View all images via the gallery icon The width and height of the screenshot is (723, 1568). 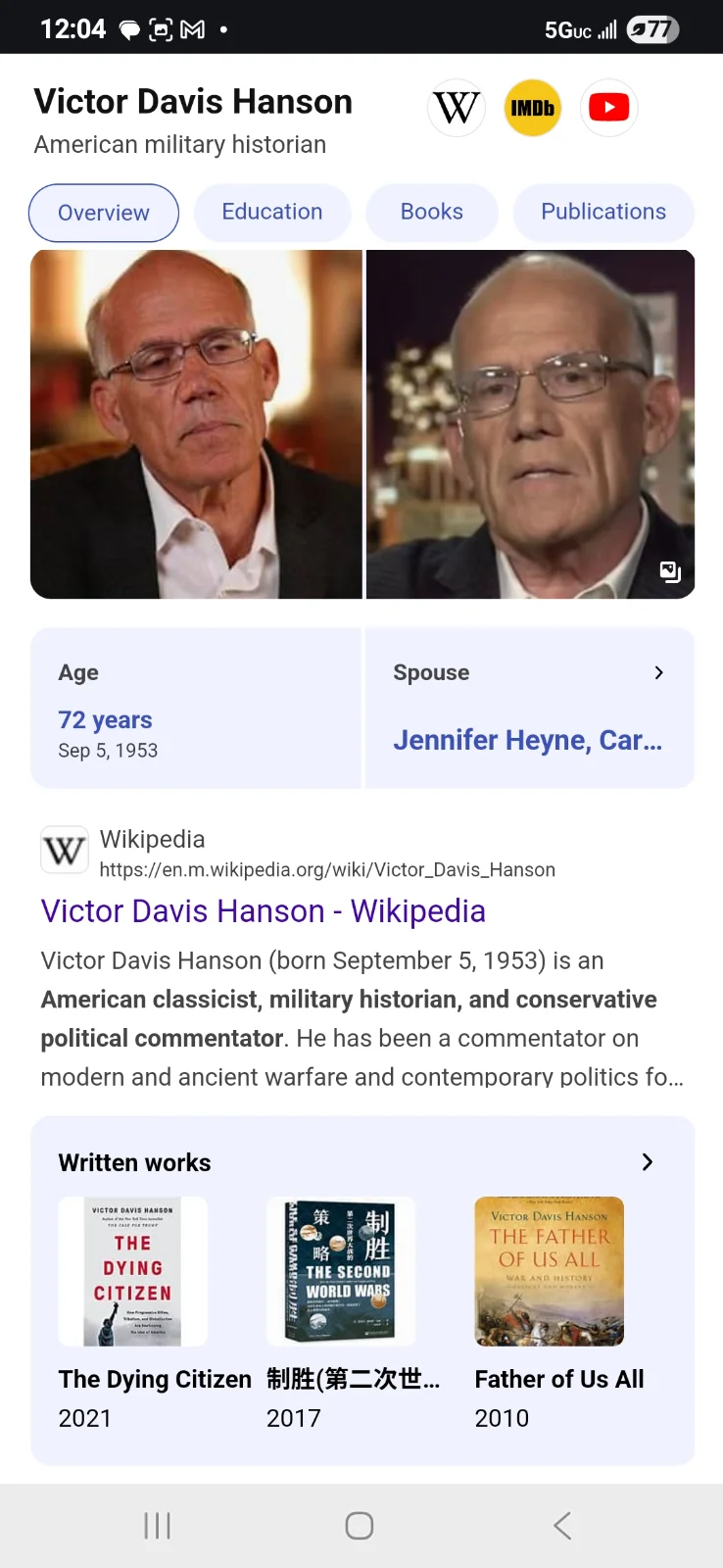(x=670, y=571)
